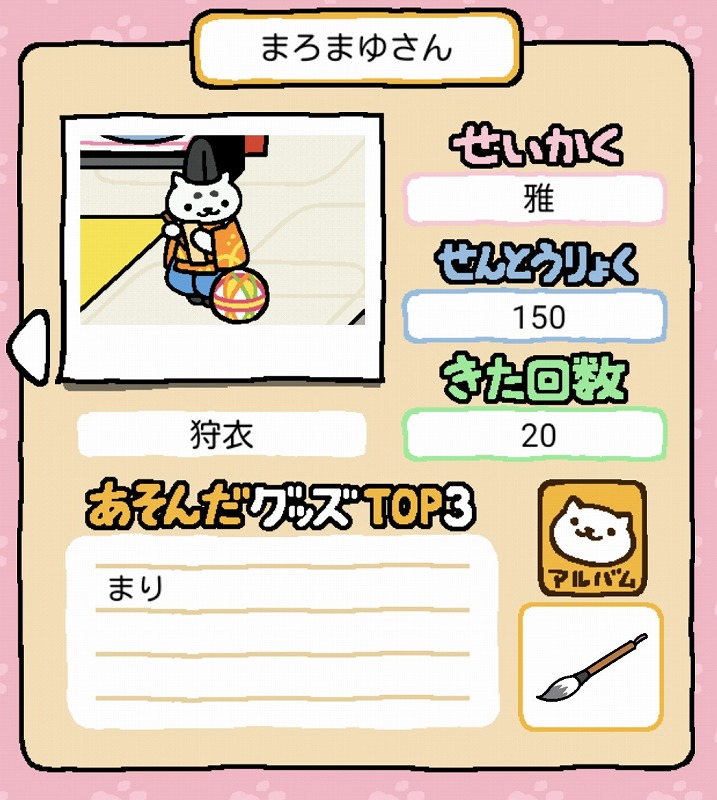Viewport: 717px width, 800px height.
Task: Open the アルバム album button
Action: tap(592, 538)
